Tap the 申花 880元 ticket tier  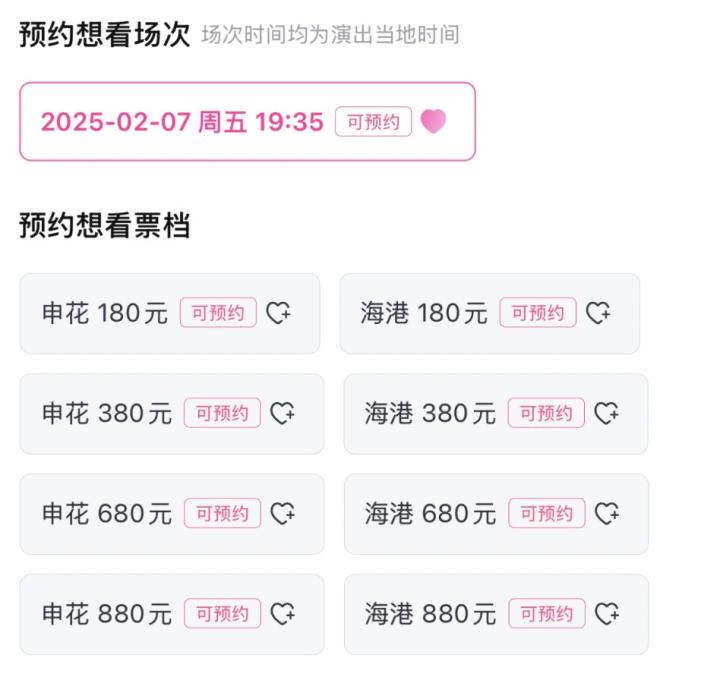[171, 613]
